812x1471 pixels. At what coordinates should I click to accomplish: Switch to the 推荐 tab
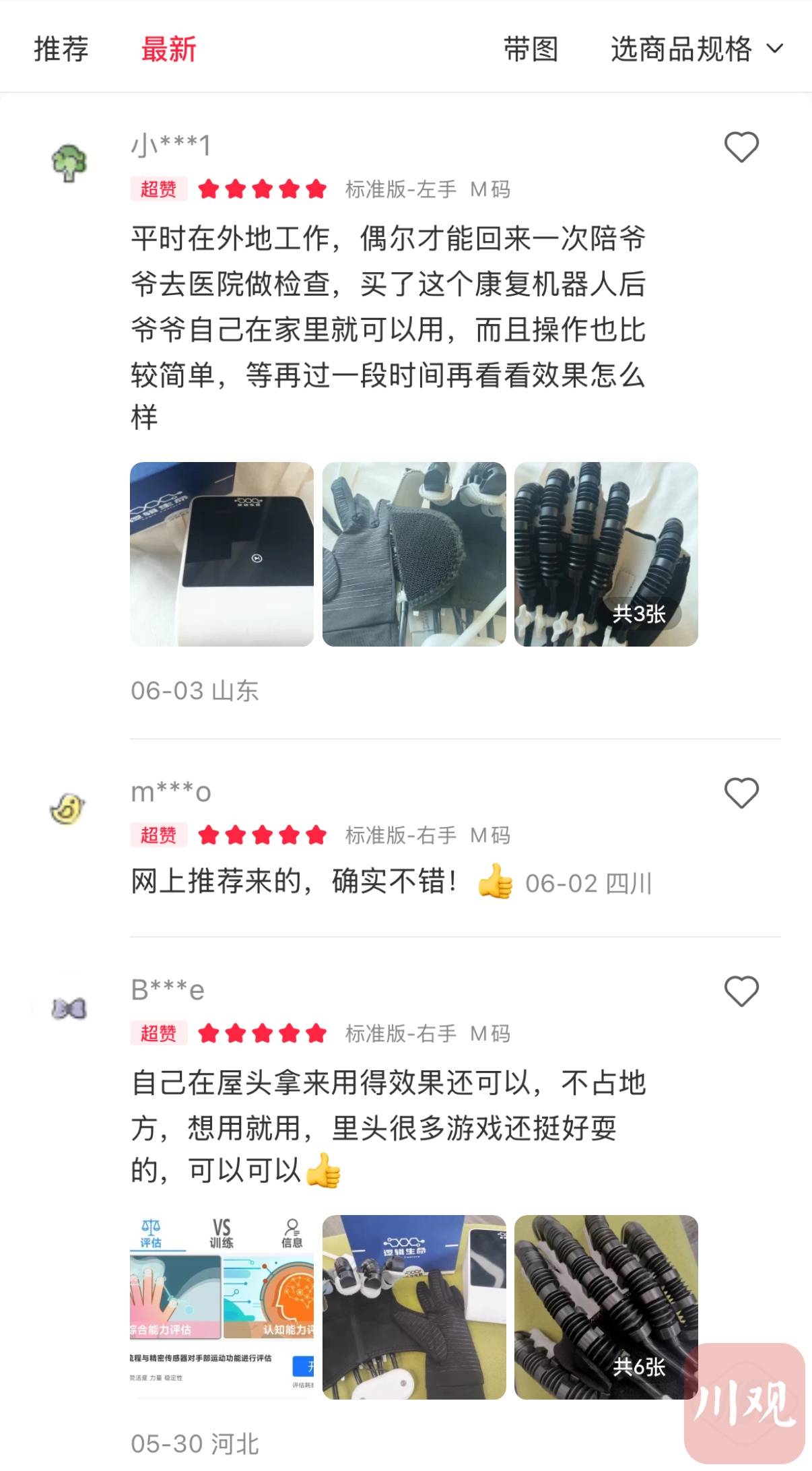(61, 49)
